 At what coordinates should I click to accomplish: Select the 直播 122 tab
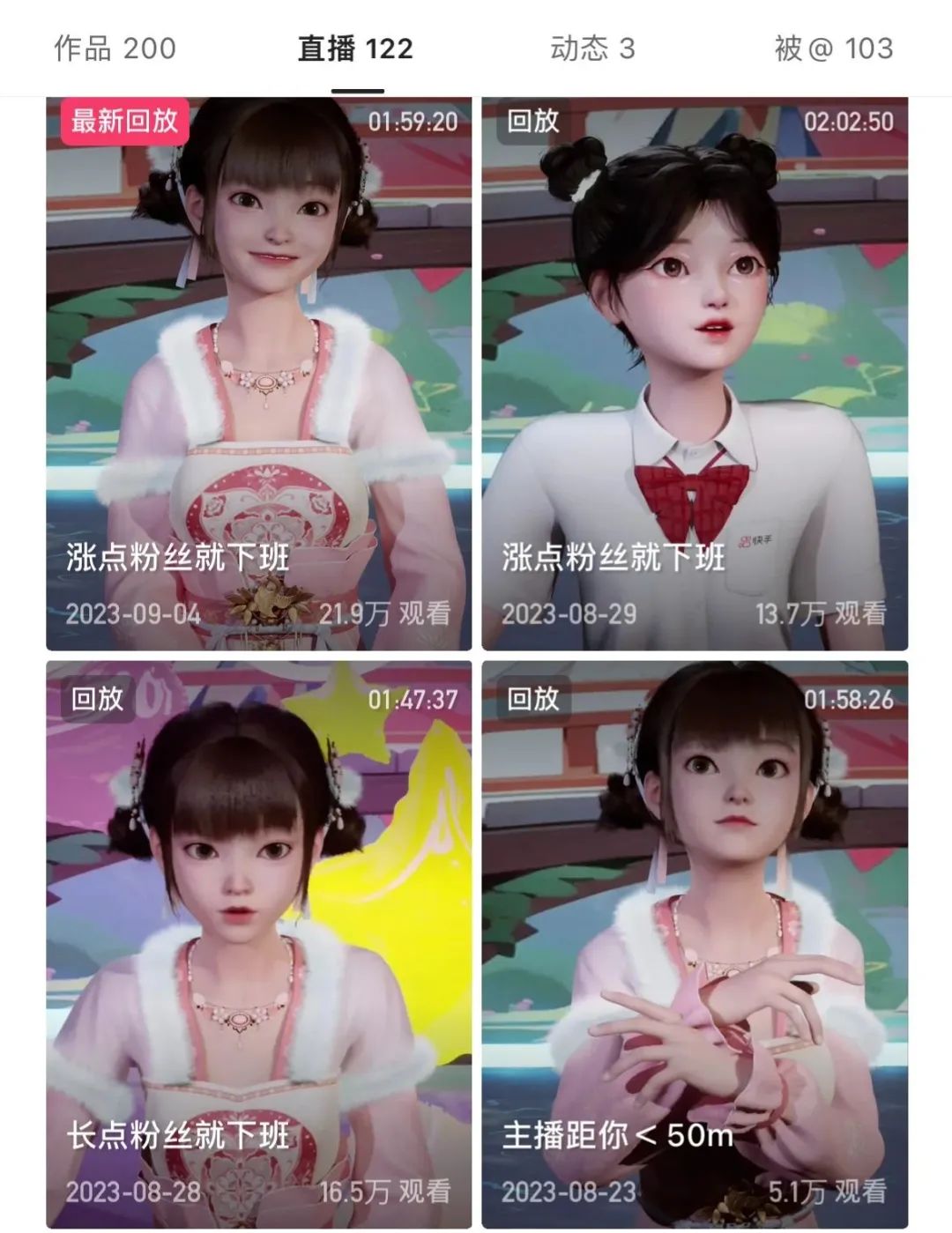click(355, 48)
